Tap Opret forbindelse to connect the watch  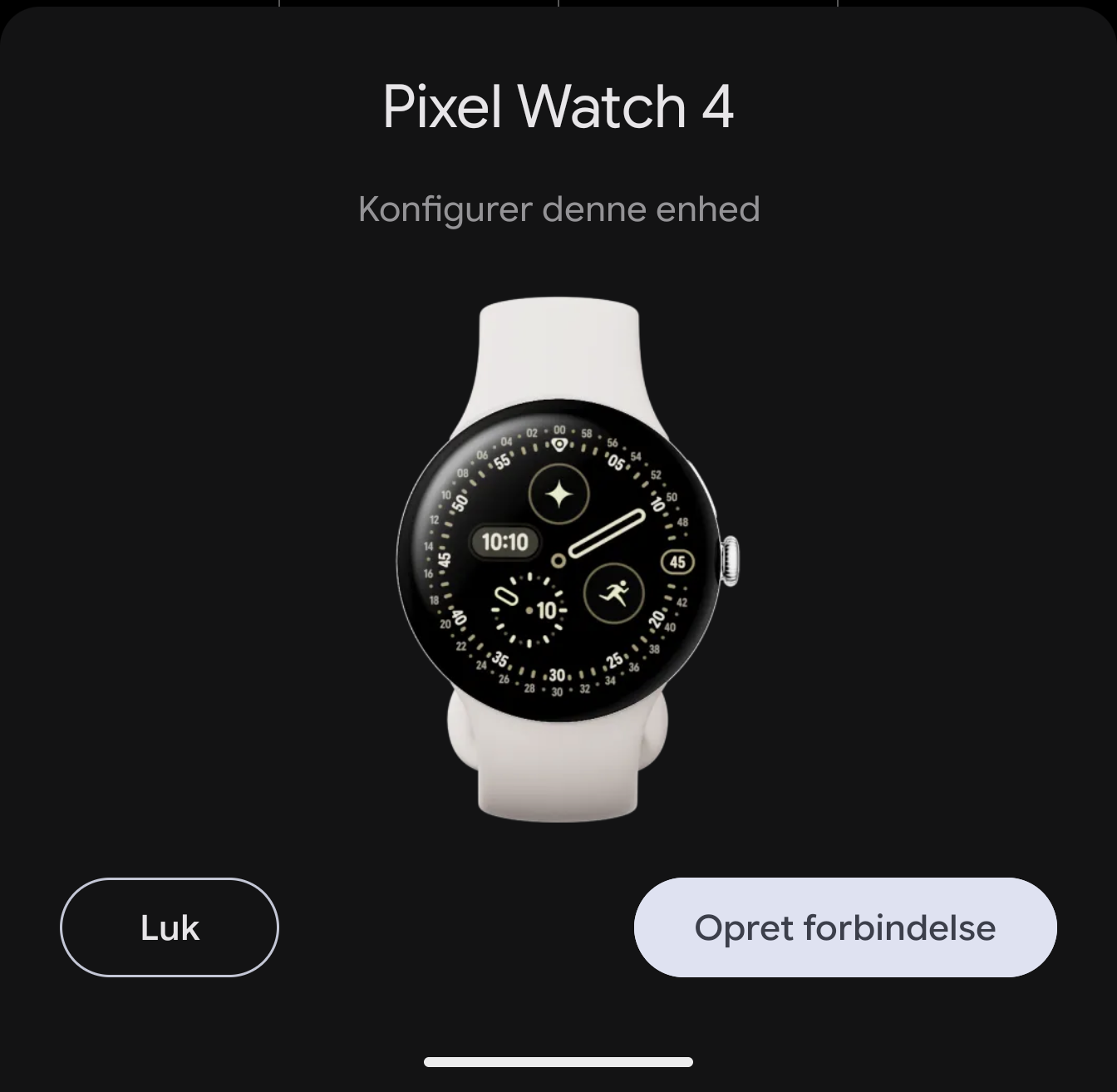pos(844,927)
